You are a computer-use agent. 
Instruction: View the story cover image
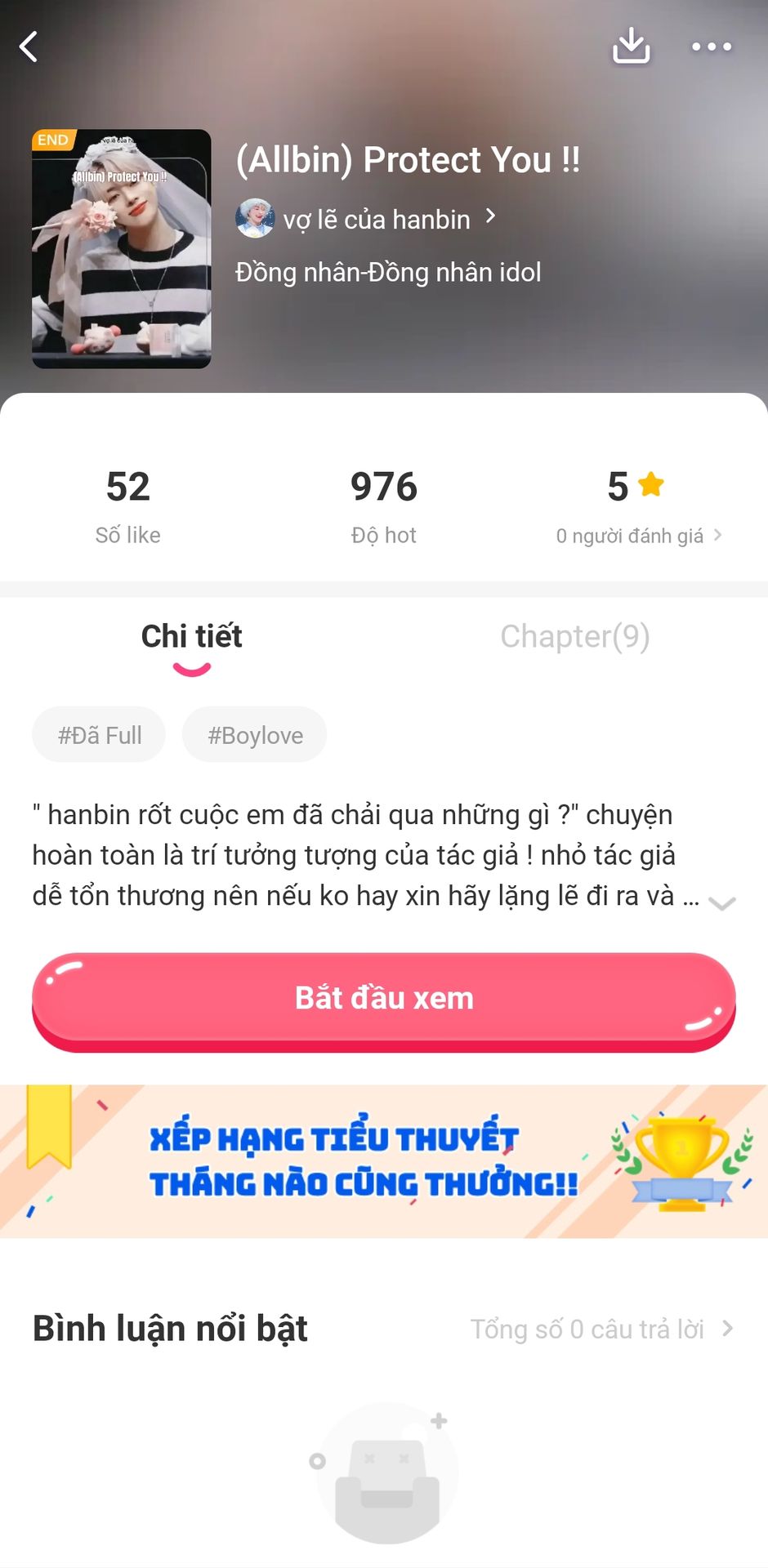pyautogui.click(x=122, y=248)
